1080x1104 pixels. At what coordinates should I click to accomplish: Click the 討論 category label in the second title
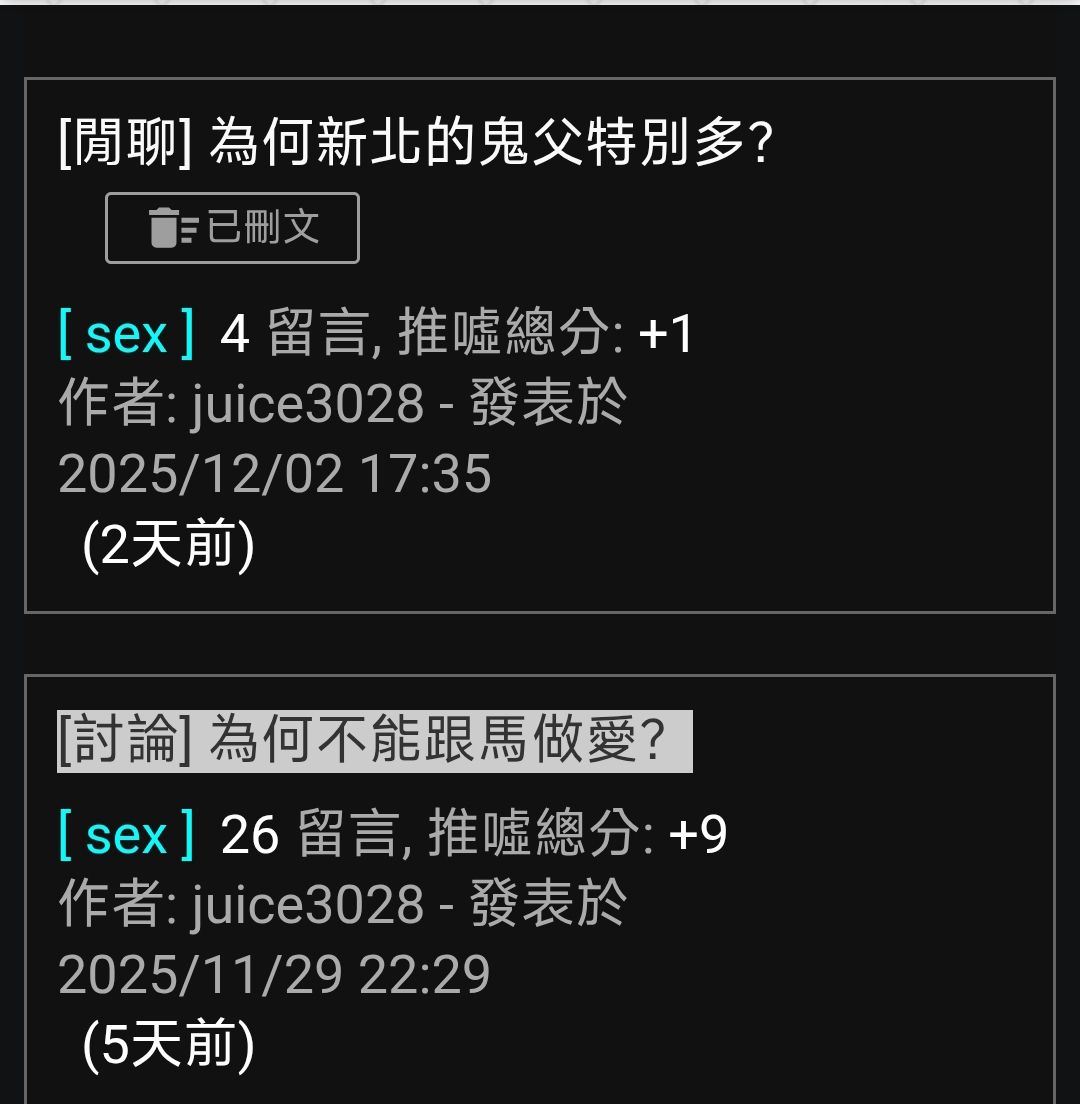coord(120,740)
